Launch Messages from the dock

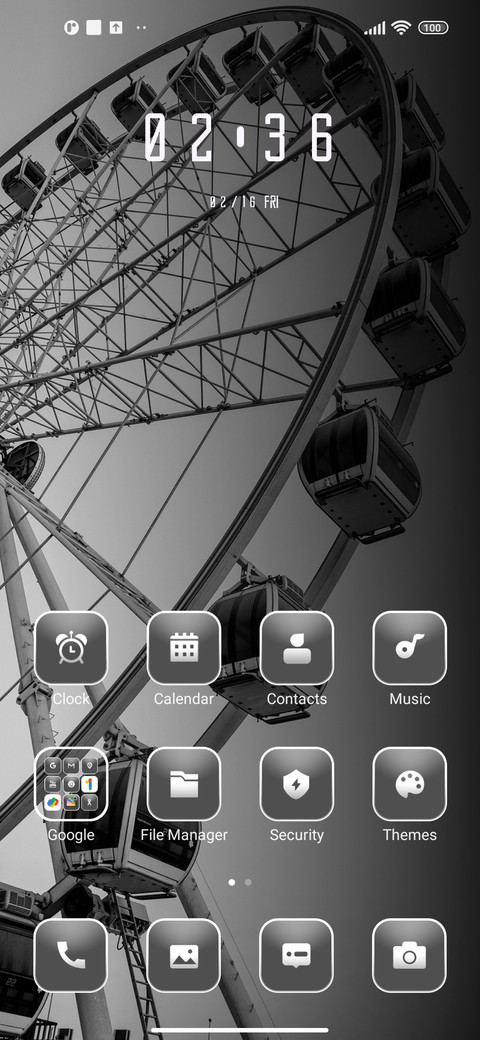pos(296,955)
